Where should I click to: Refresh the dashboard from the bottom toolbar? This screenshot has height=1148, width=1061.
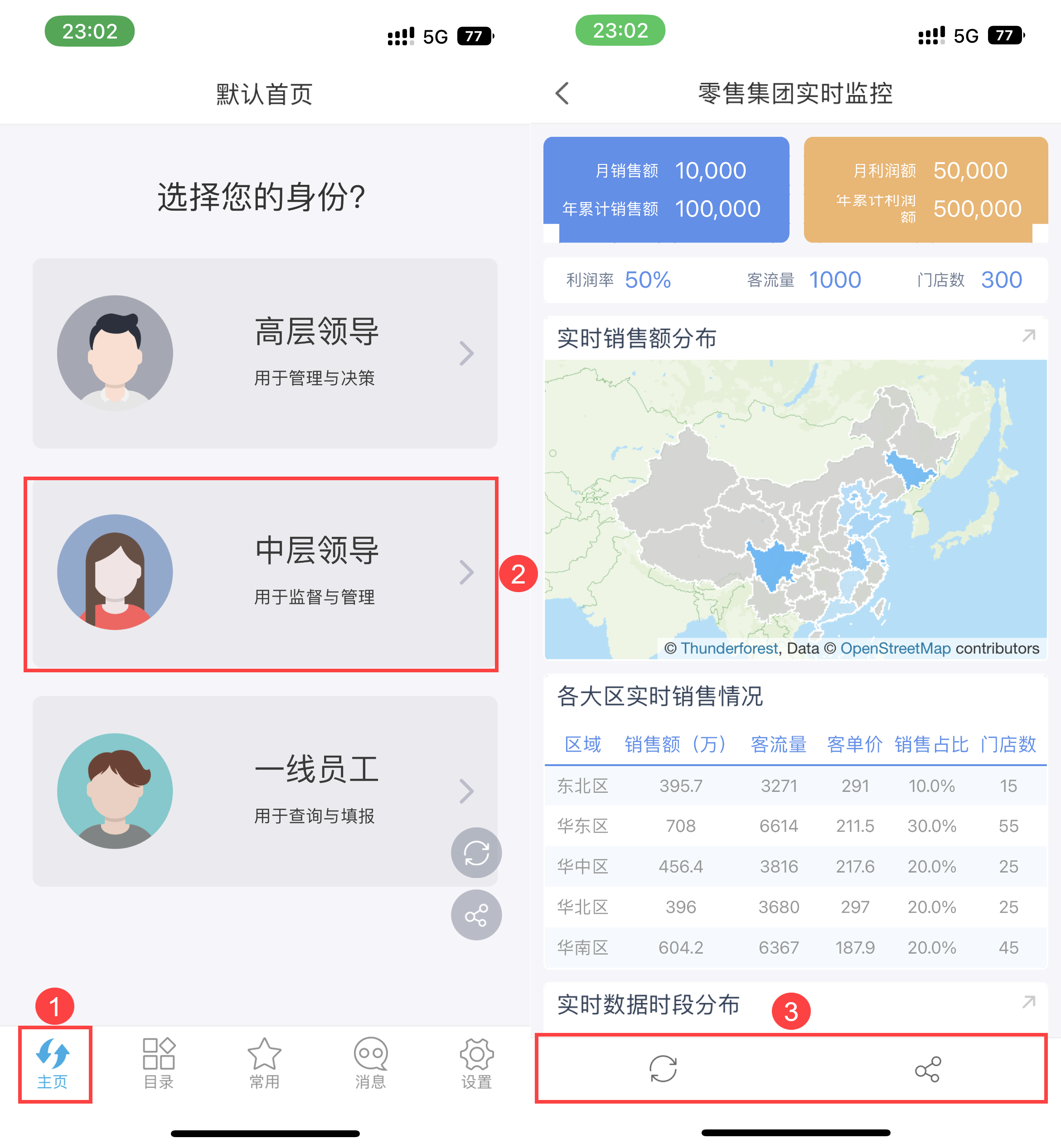pos(663,1069)
